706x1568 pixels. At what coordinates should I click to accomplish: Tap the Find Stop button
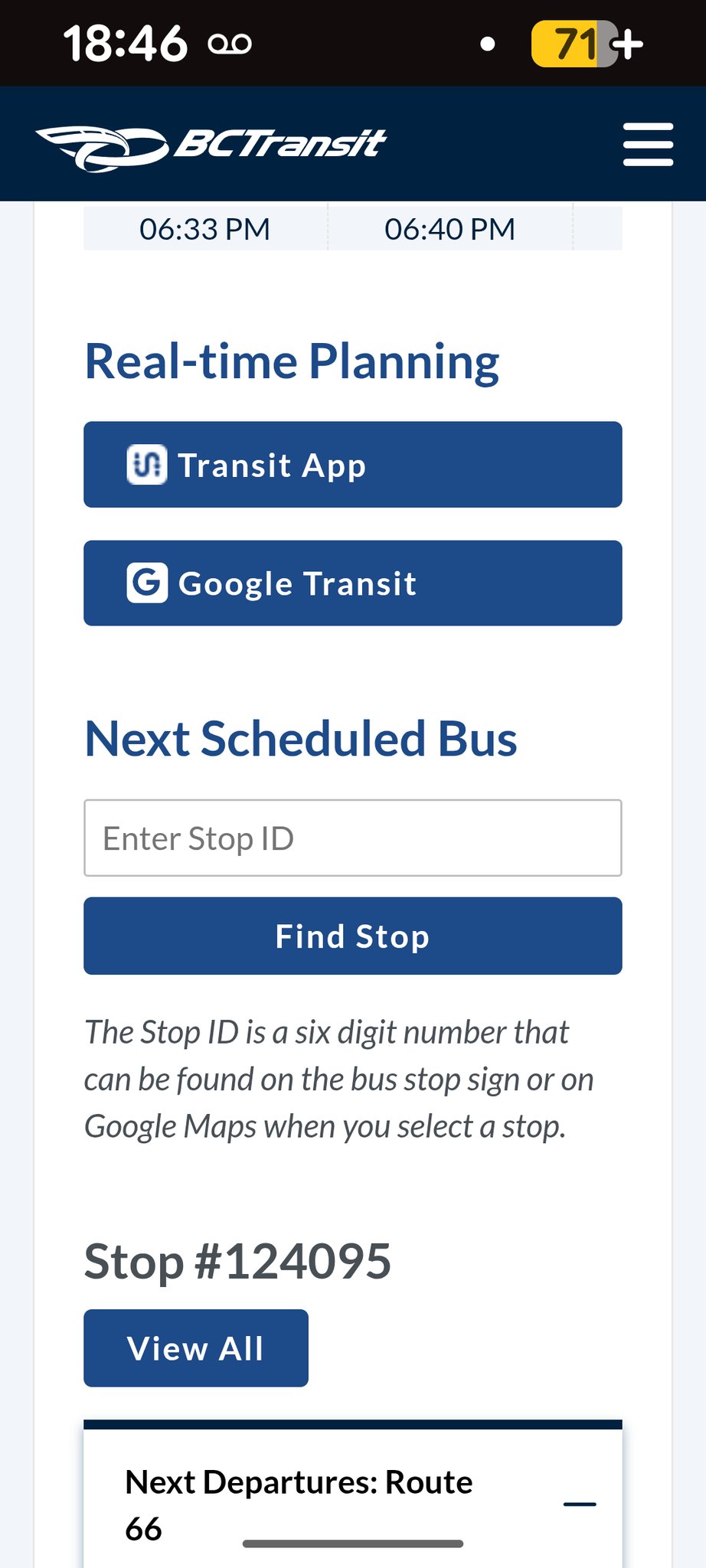tap(352, 936)
